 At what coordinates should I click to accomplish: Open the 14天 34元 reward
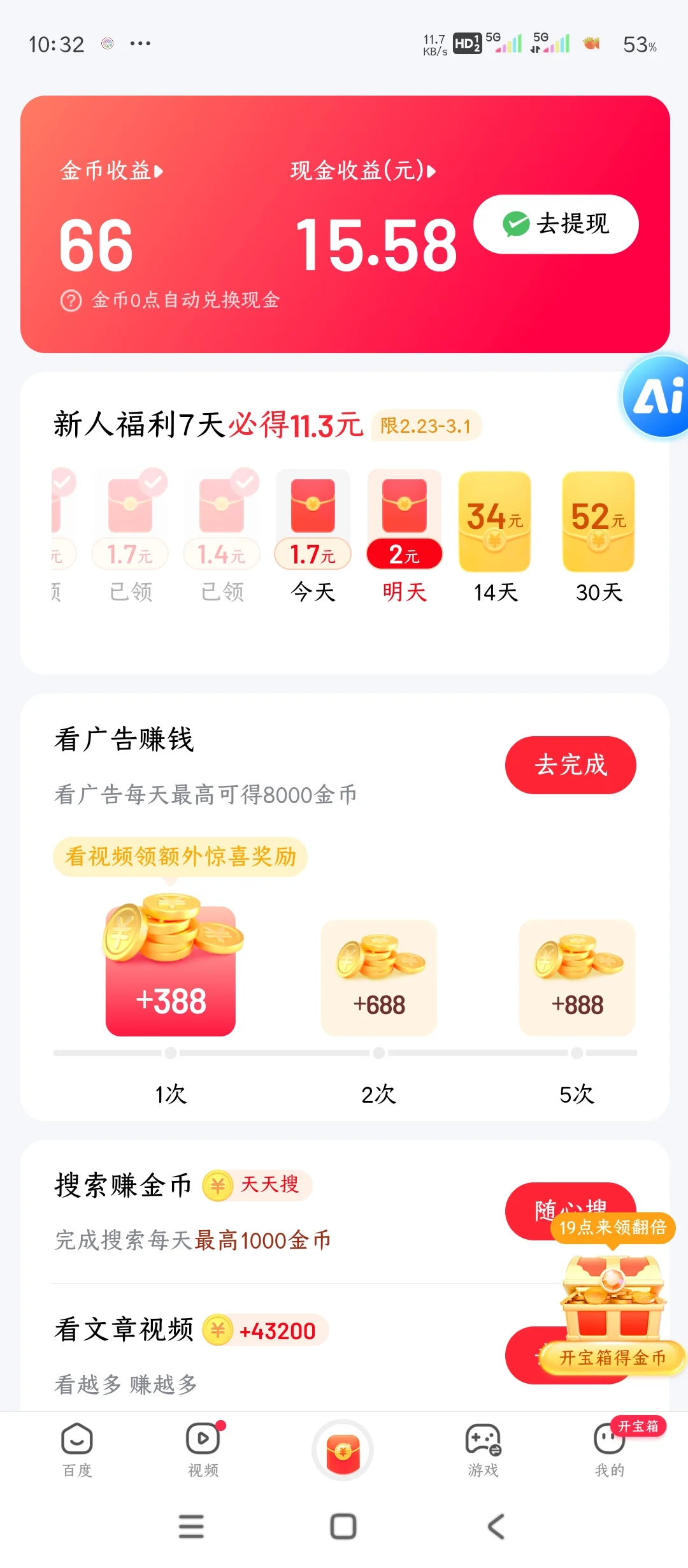495,523
